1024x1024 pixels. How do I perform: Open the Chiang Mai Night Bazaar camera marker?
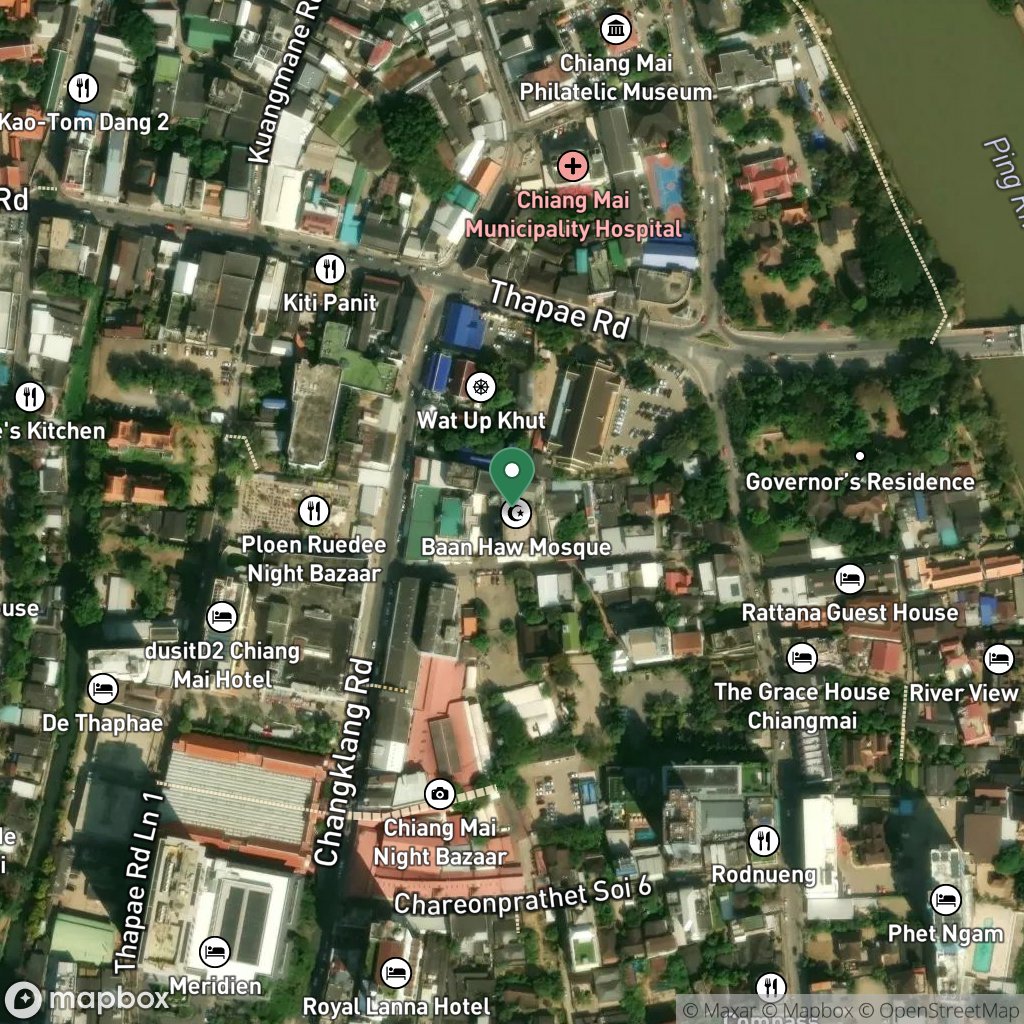tap(440, 793)
